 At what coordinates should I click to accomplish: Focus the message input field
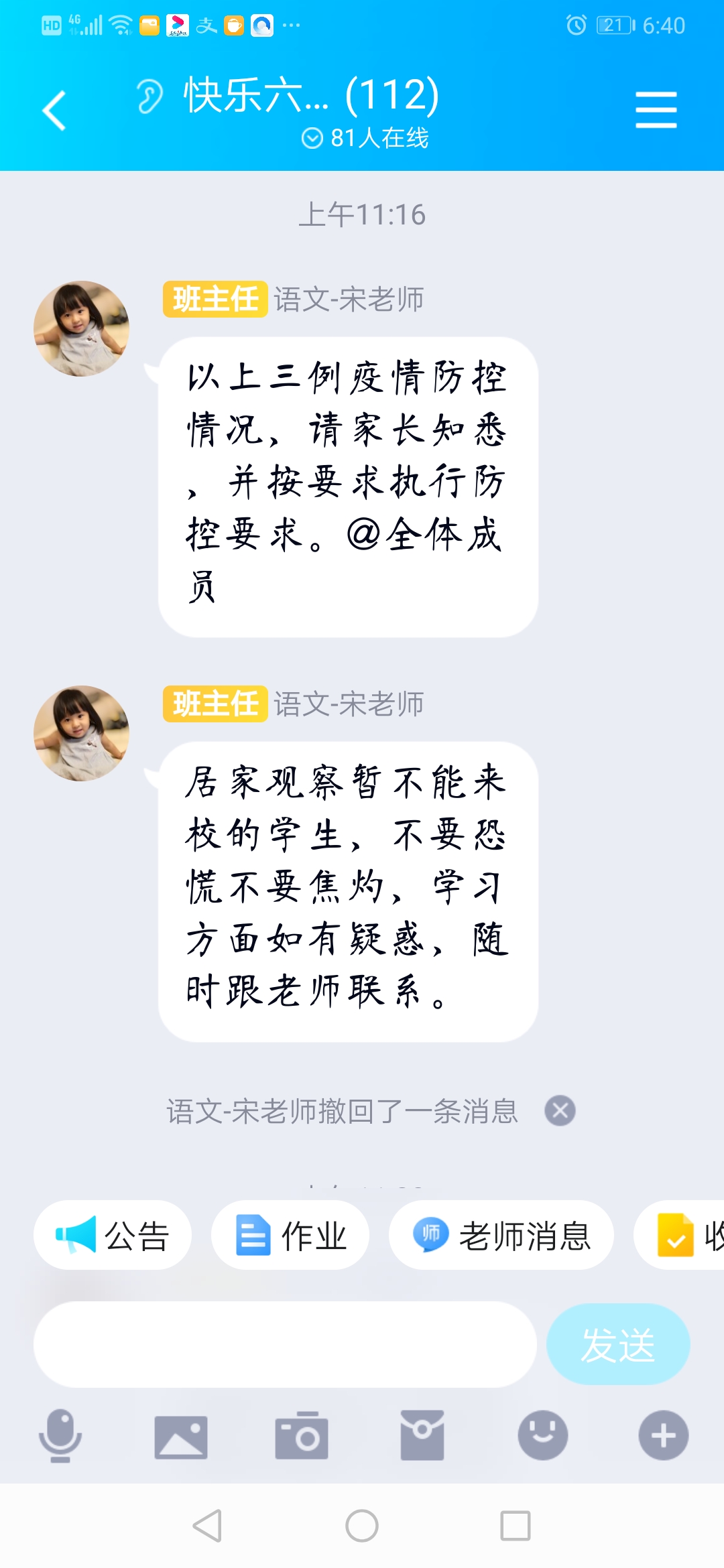click(x=285, y=1344)
